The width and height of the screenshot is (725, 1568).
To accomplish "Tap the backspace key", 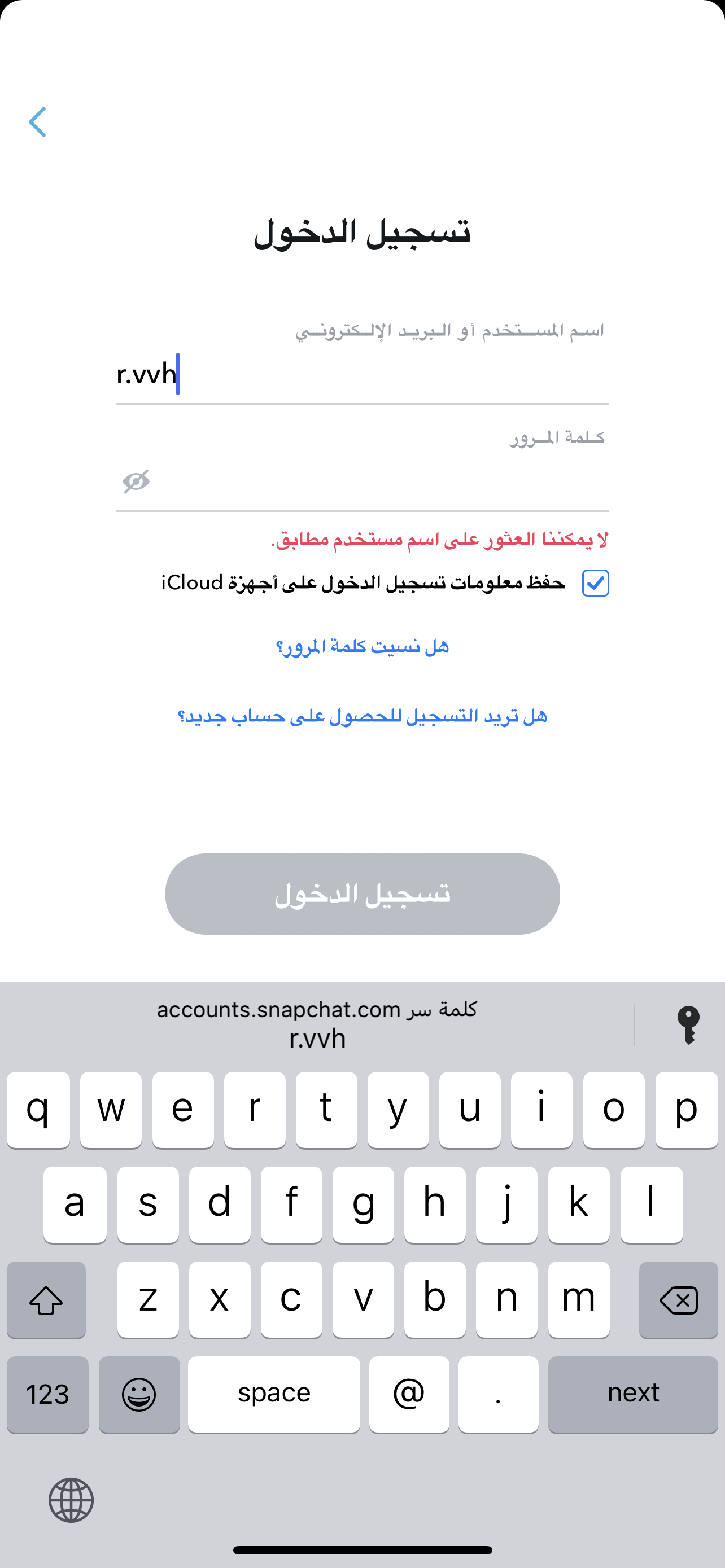I will [x=678, y=1301].
